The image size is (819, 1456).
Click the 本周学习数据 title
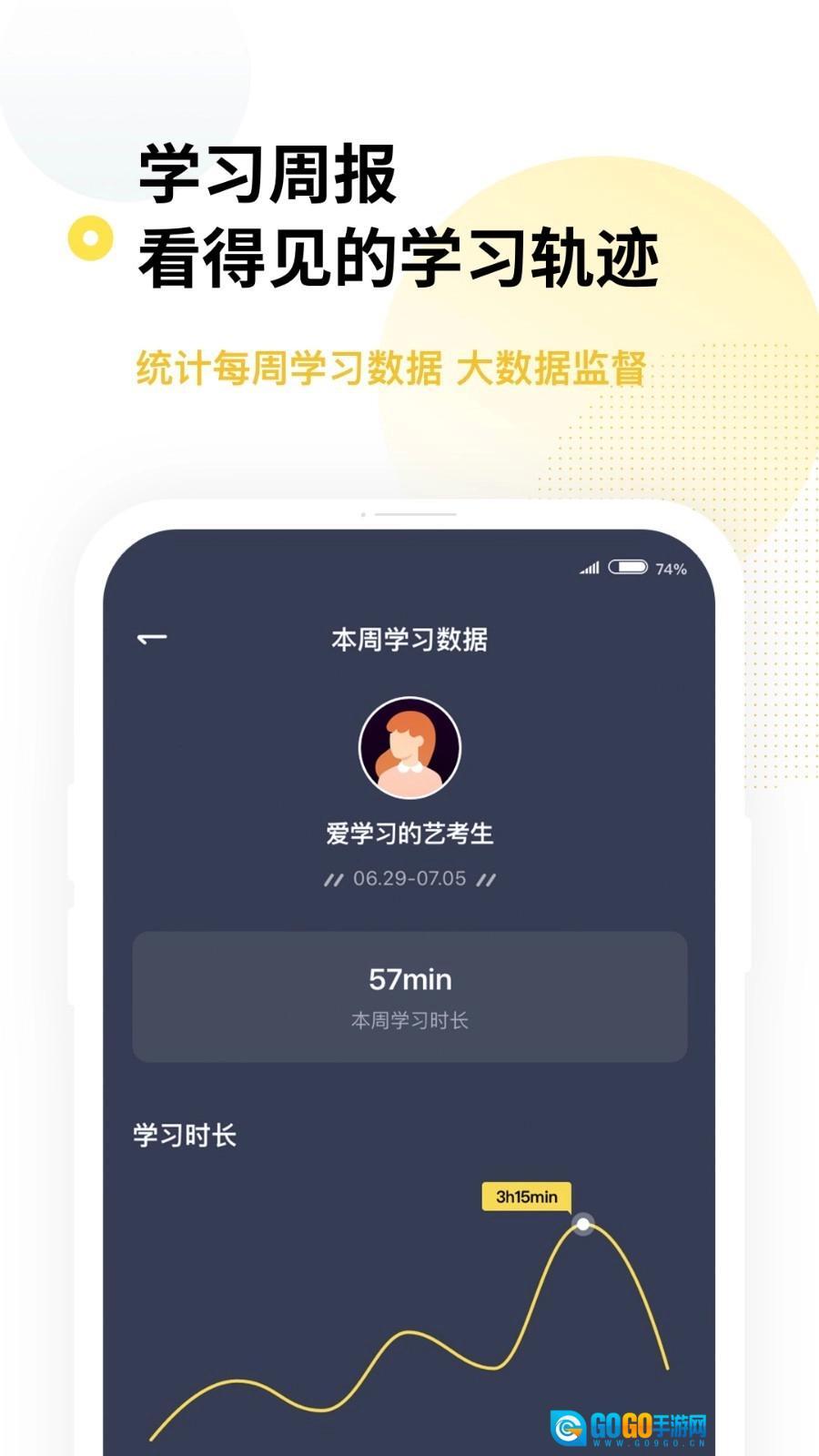point(409,640)
